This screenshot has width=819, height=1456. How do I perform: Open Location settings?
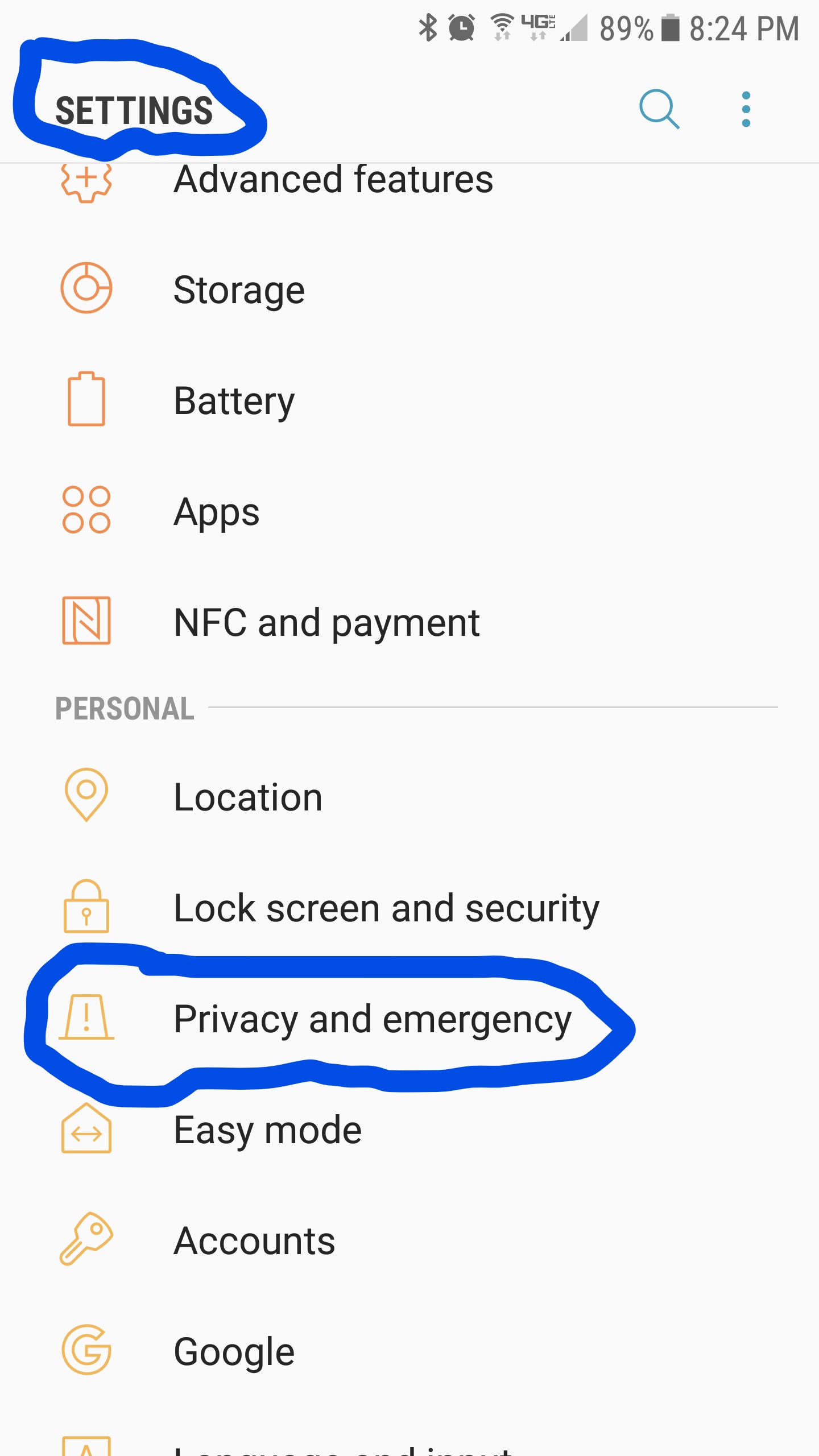[x=248, y=797]
